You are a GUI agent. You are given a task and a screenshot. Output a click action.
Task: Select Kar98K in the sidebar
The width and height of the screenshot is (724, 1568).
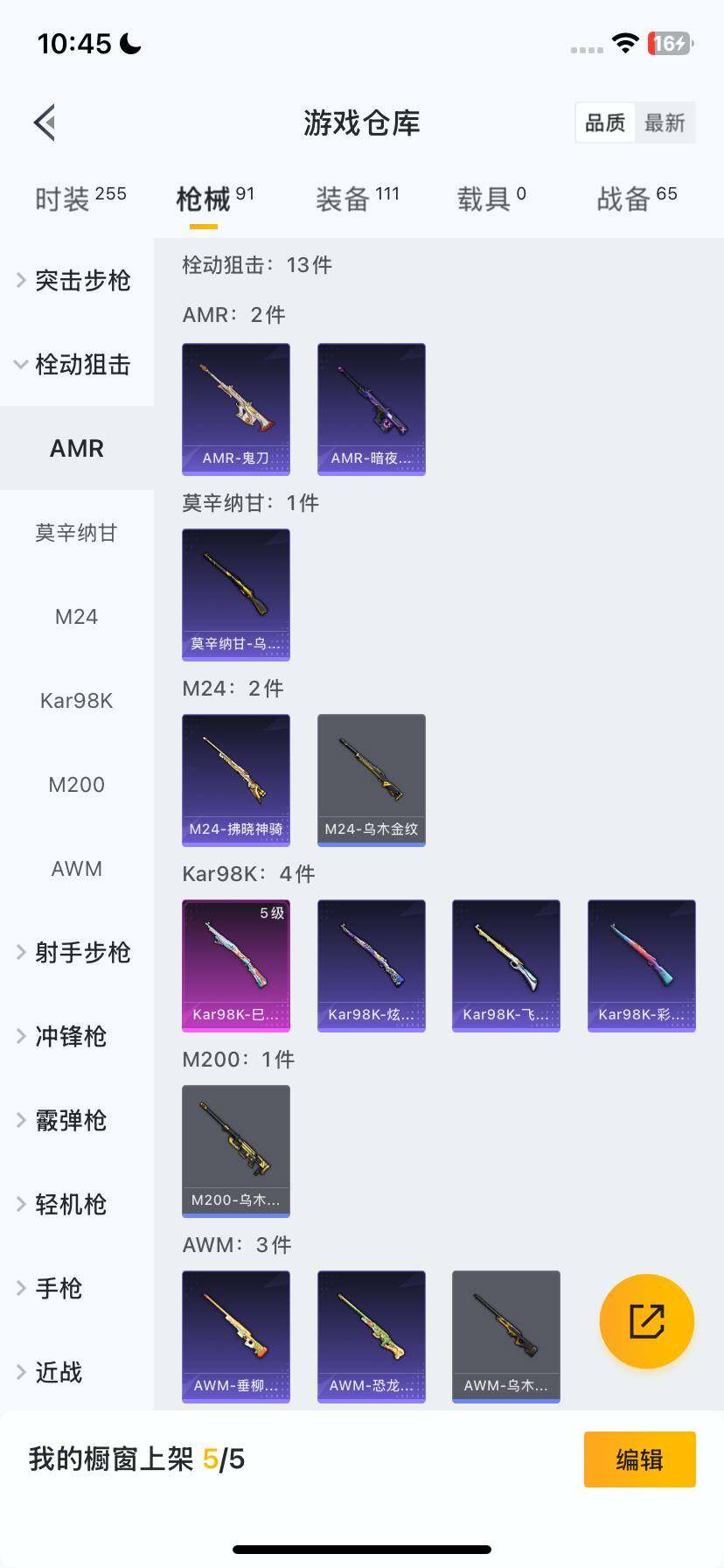pos(76,701)
